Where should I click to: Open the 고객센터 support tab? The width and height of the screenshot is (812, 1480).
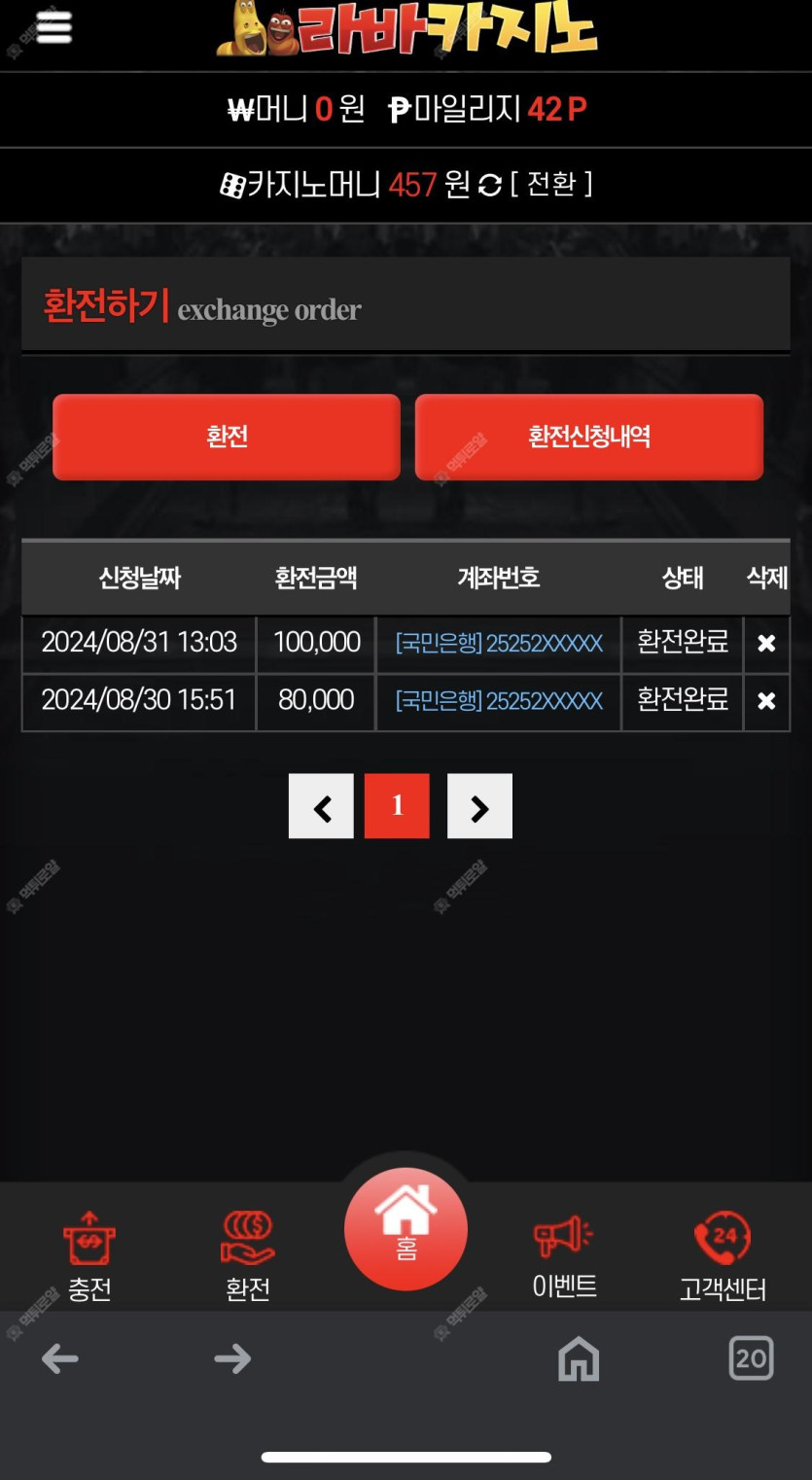coord(723,1256)
